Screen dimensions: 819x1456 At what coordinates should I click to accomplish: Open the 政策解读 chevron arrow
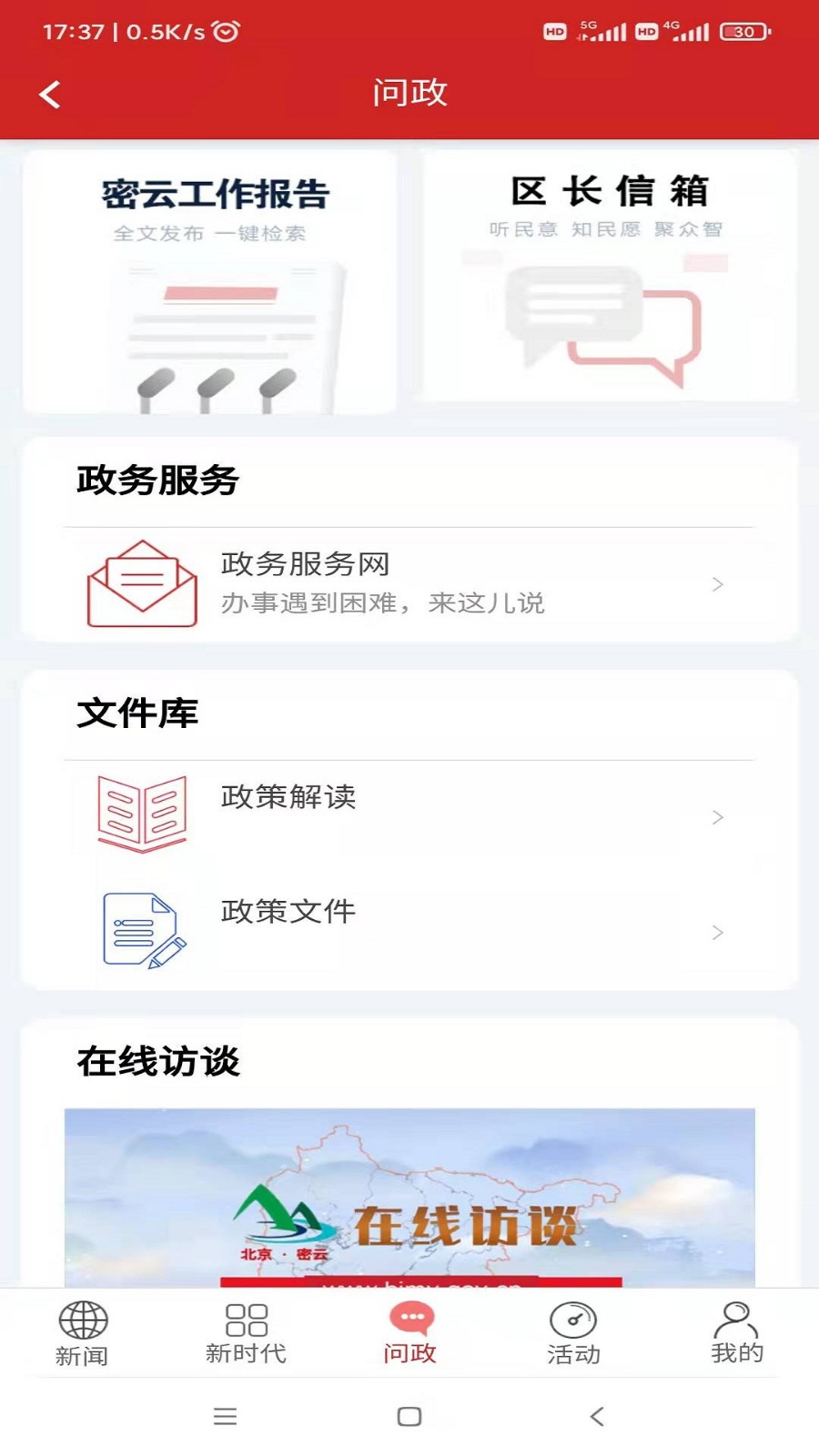[718, 816]
